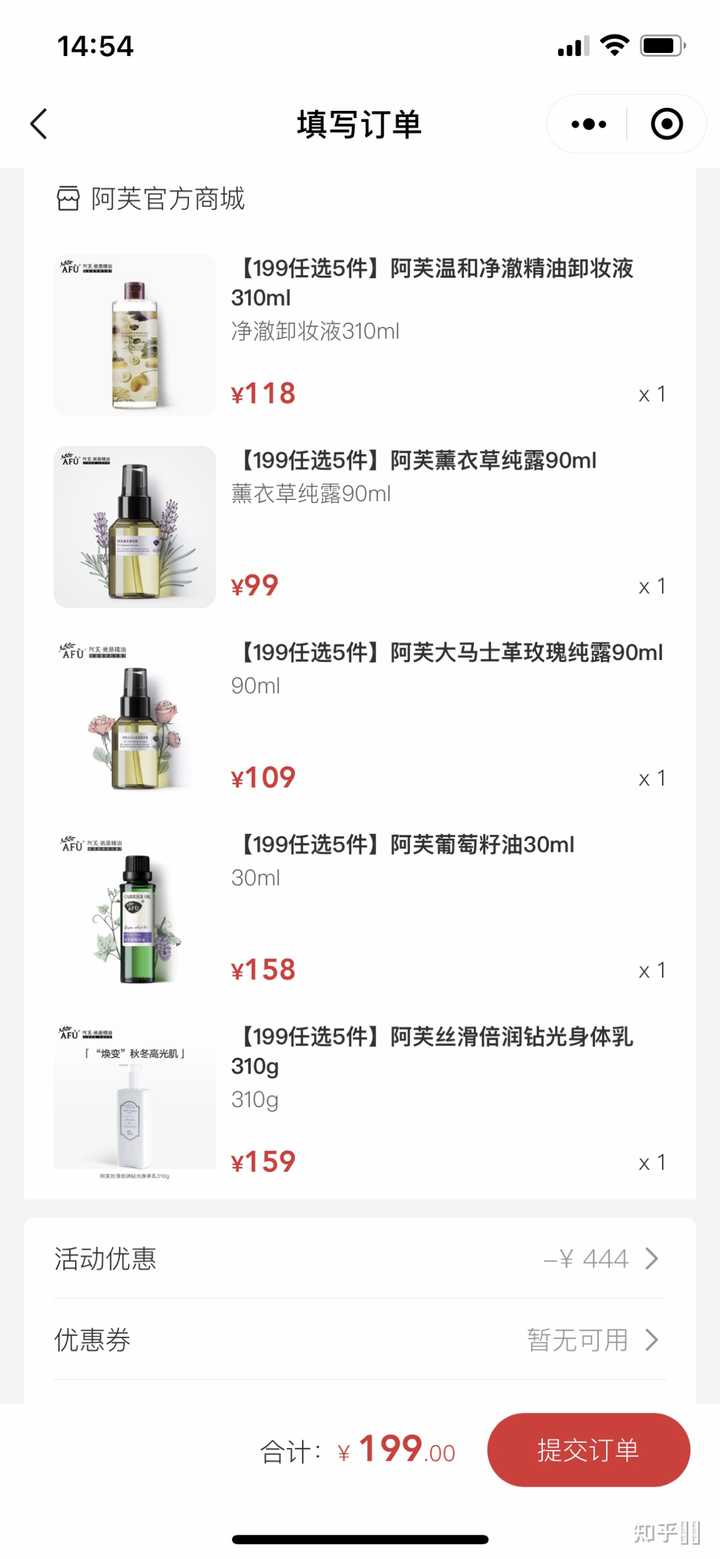Open the mini program more-options menu
Image resolution: width=720 pixels, height=1559 pixels.
(589, 124)
